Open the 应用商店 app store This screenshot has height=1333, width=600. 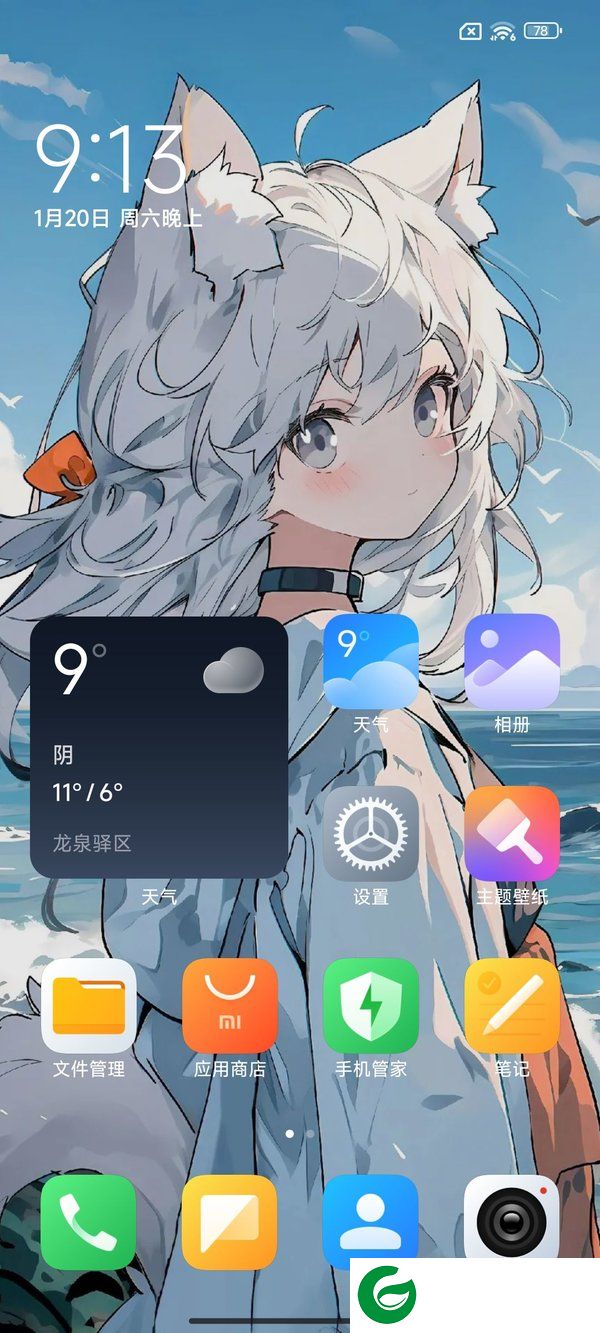(x=230, y=1005)
